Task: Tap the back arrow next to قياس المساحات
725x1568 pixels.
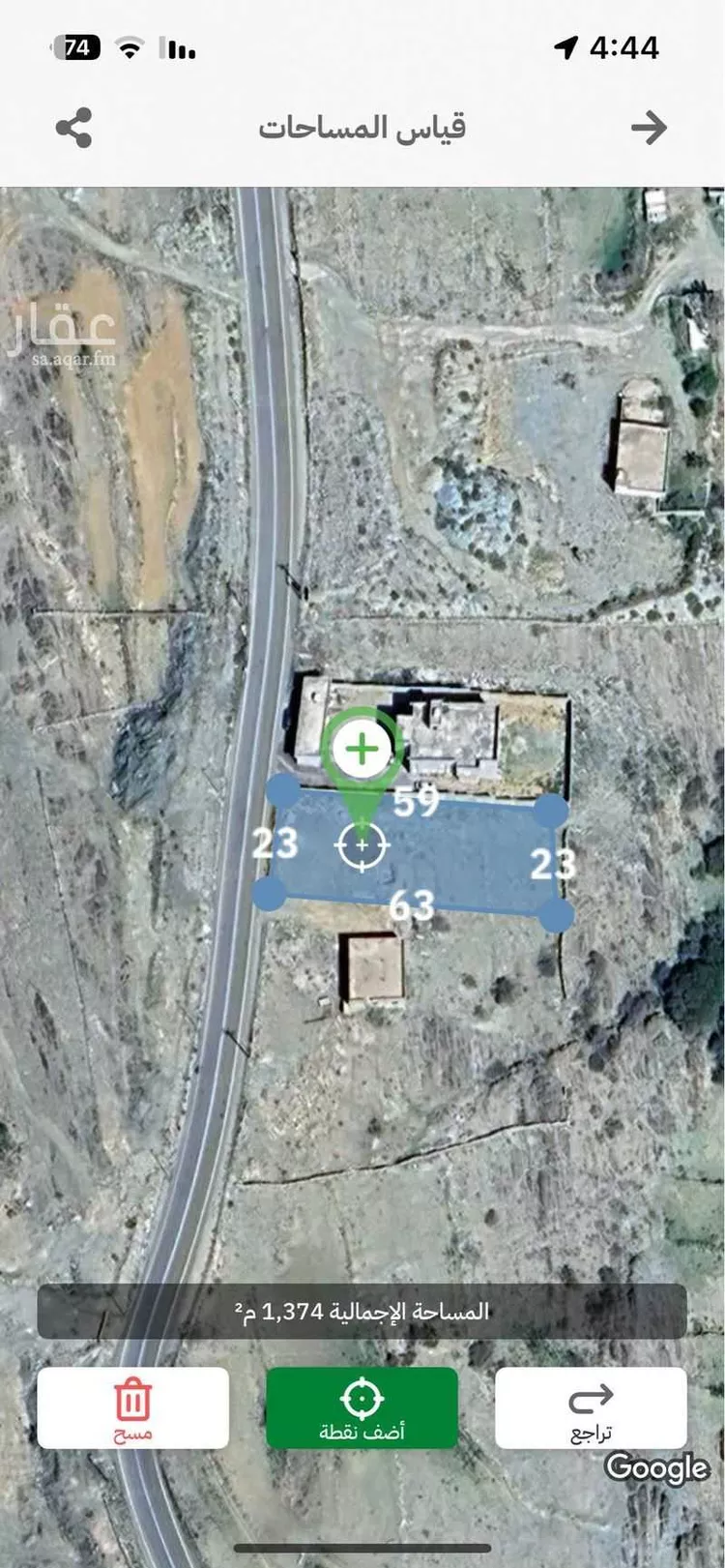Action: (650, 127)
